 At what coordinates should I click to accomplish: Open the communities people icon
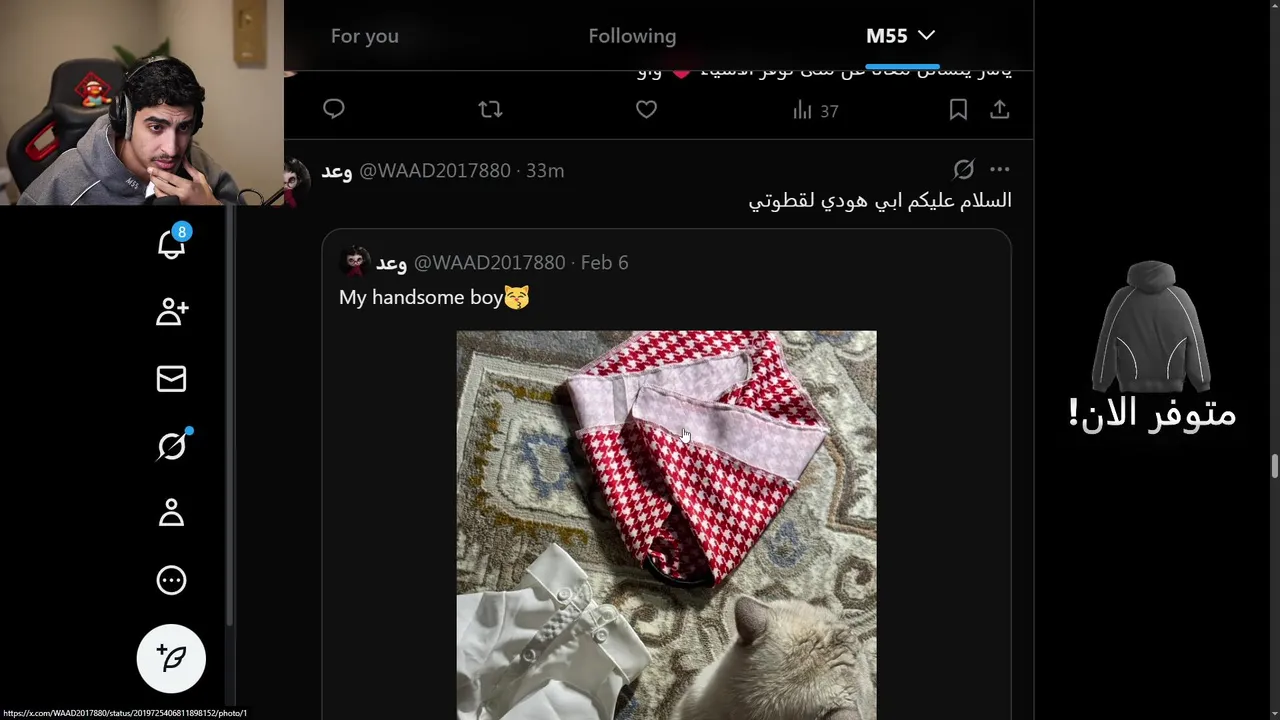pyautogui.click(x=171, y=312)
